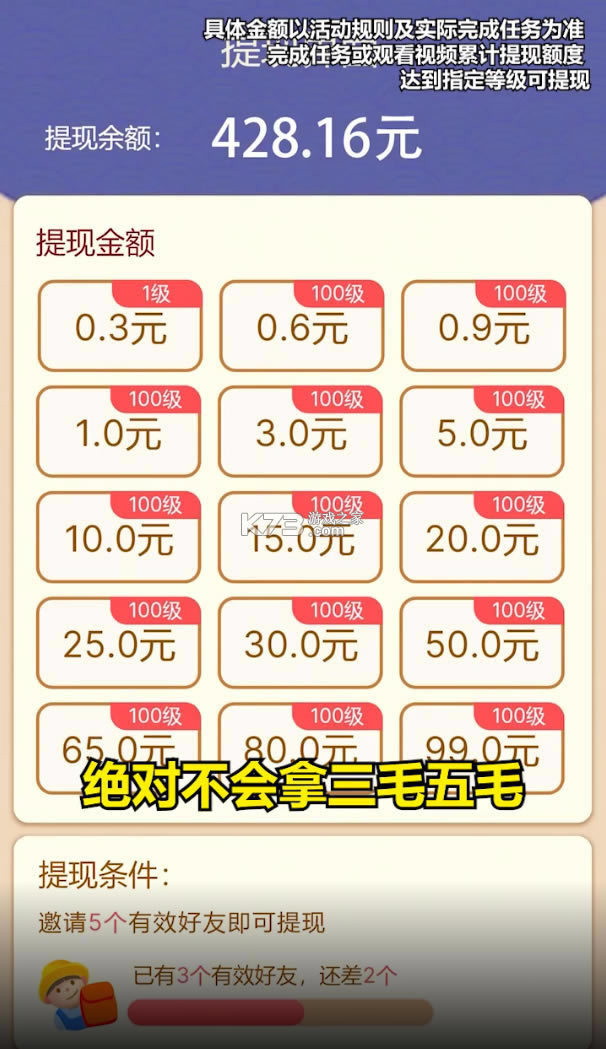This screenshot has height=1049, width=606.
Task: Select the 10.0元 option
Action: click(x=119, y=539)
